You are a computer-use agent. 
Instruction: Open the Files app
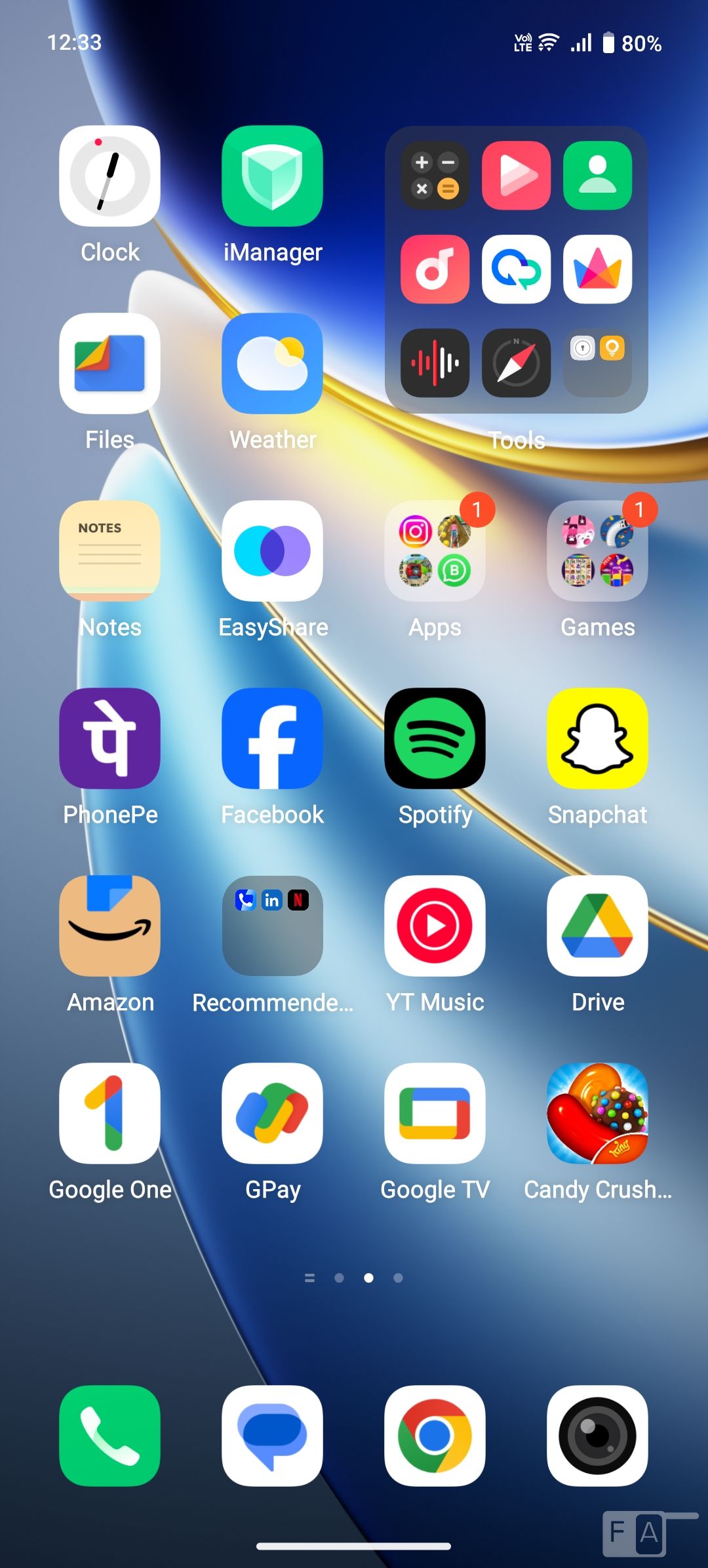[109, 364]
